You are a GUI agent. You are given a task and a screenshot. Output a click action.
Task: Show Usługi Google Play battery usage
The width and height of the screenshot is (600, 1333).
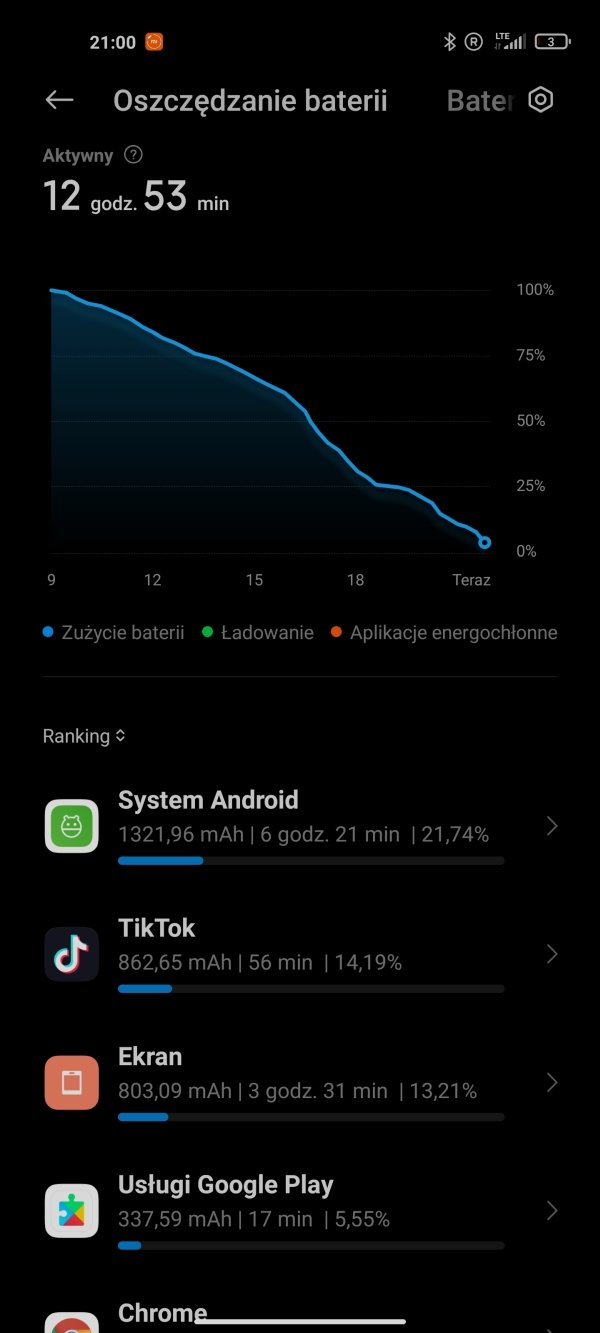click(300, 1211)
